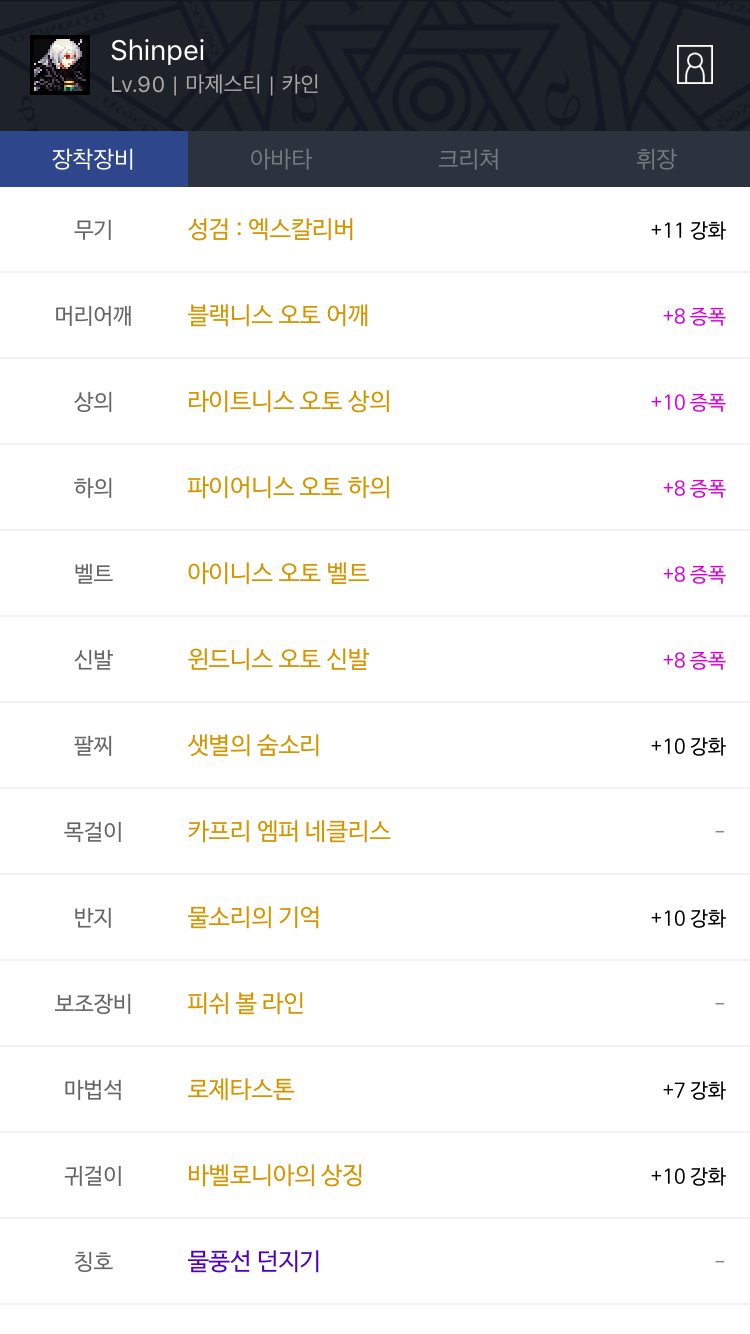View 바벨로니아의 상징 earring details
The height and width of the screenshot is (1334, 750).
pos(375,1176)
